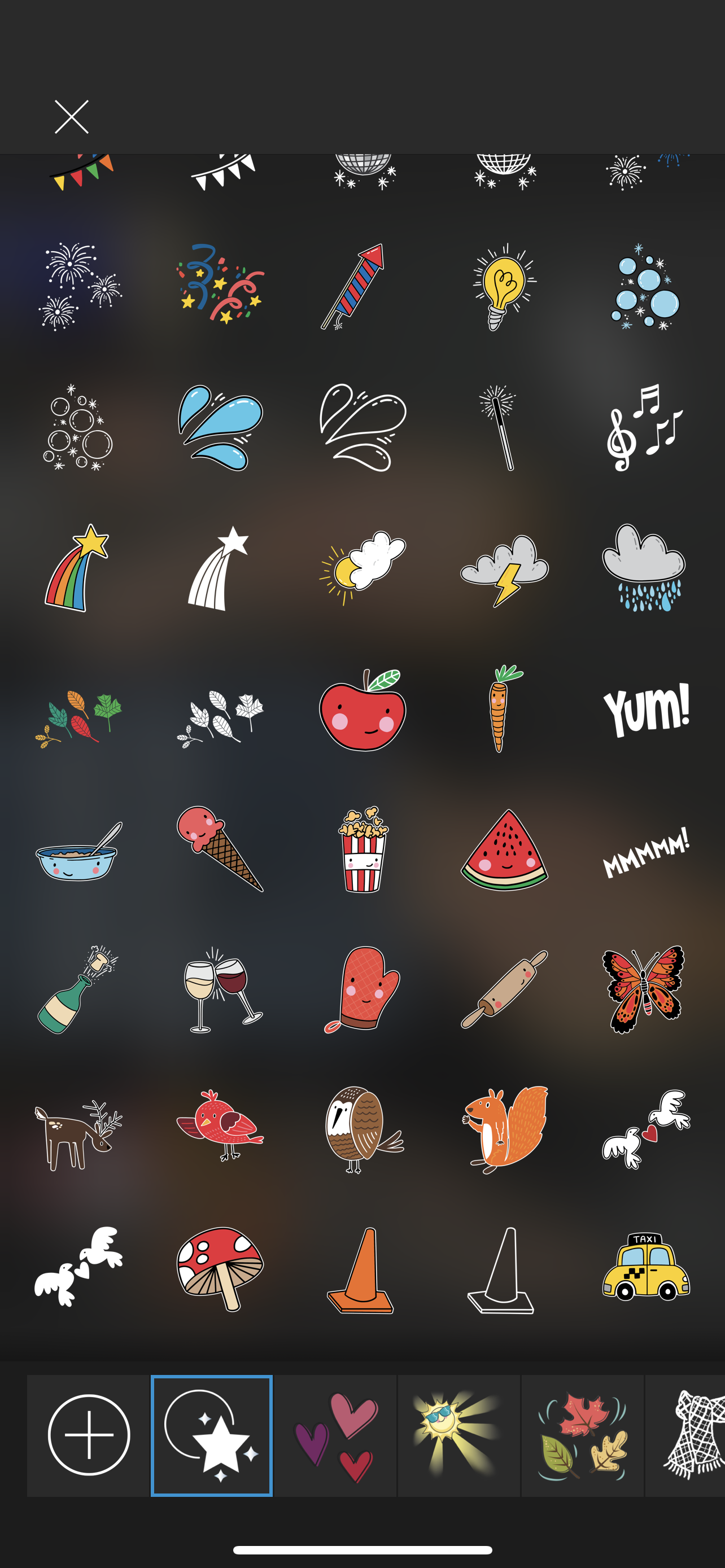Switch to the hearts sticker pack
This screenshot has width=725, height=1568.
[x=335, y=1435]
